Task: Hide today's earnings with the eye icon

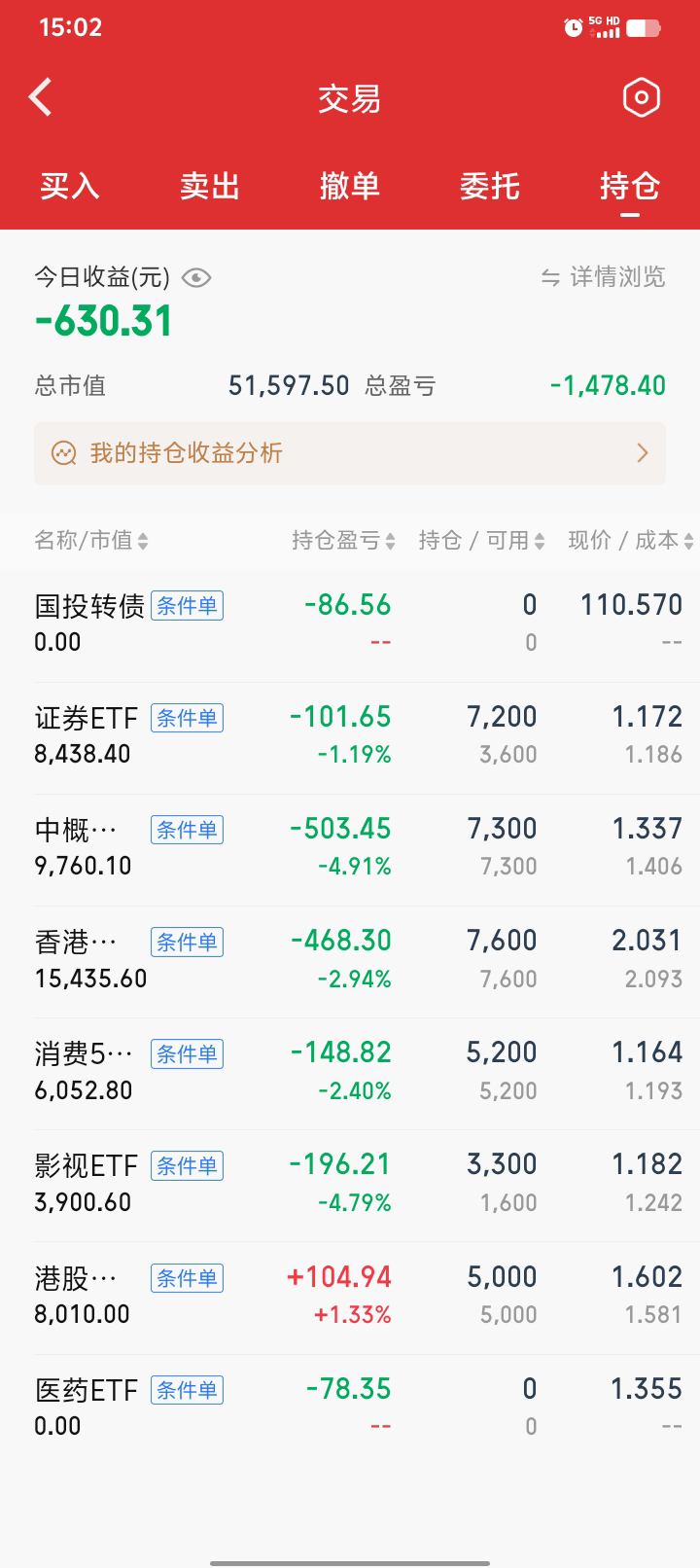Action: pos(196,278)
